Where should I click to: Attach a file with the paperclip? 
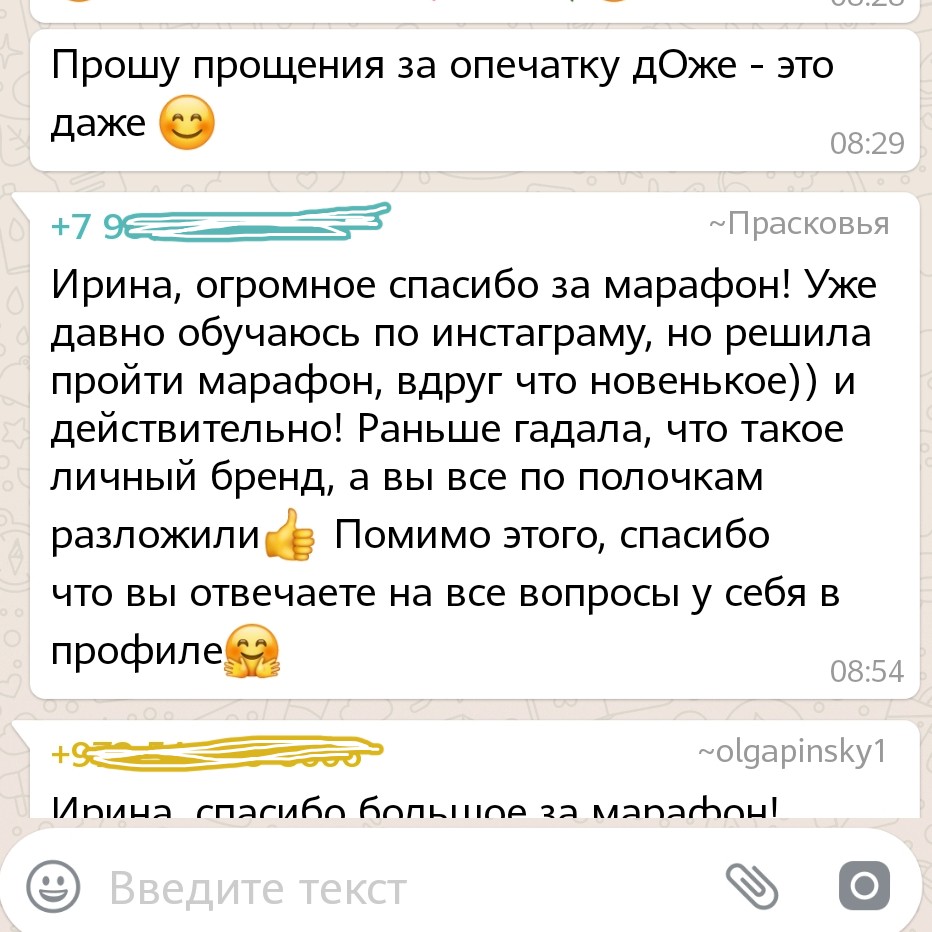pyautogui.click(x=753, y=885)
